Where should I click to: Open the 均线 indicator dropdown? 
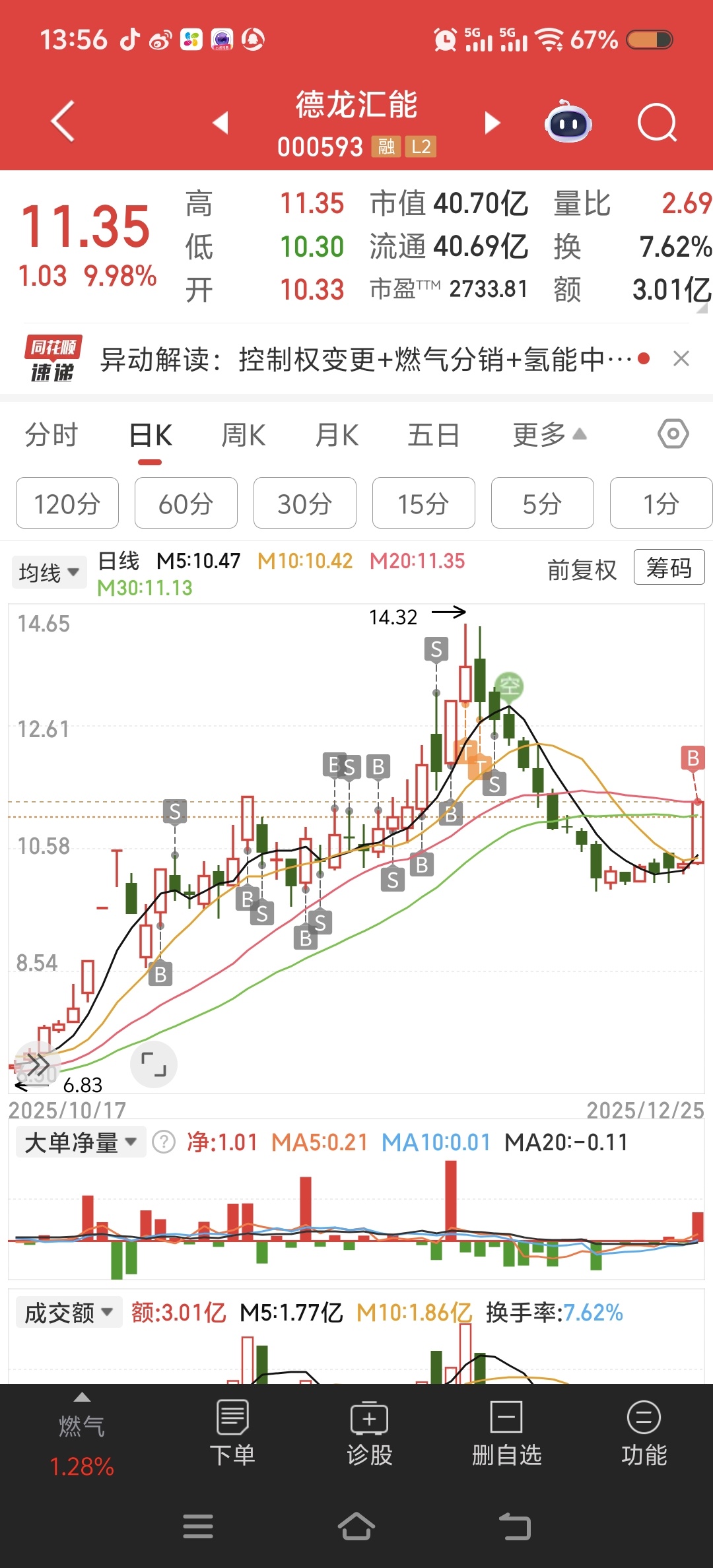tap(49, 572)
